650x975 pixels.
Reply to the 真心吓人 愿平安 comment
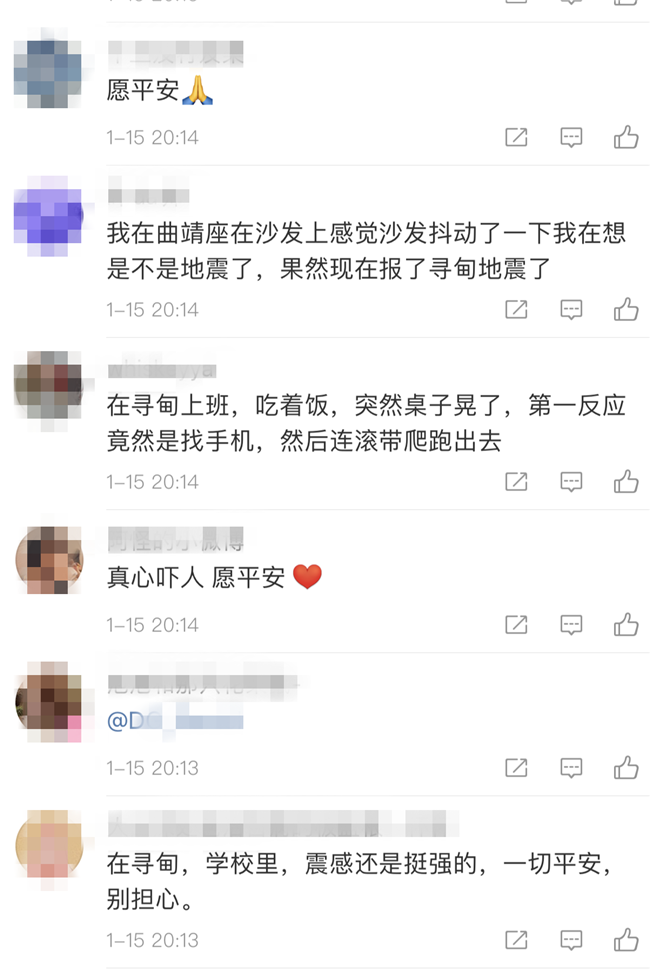tap(571, 625)
